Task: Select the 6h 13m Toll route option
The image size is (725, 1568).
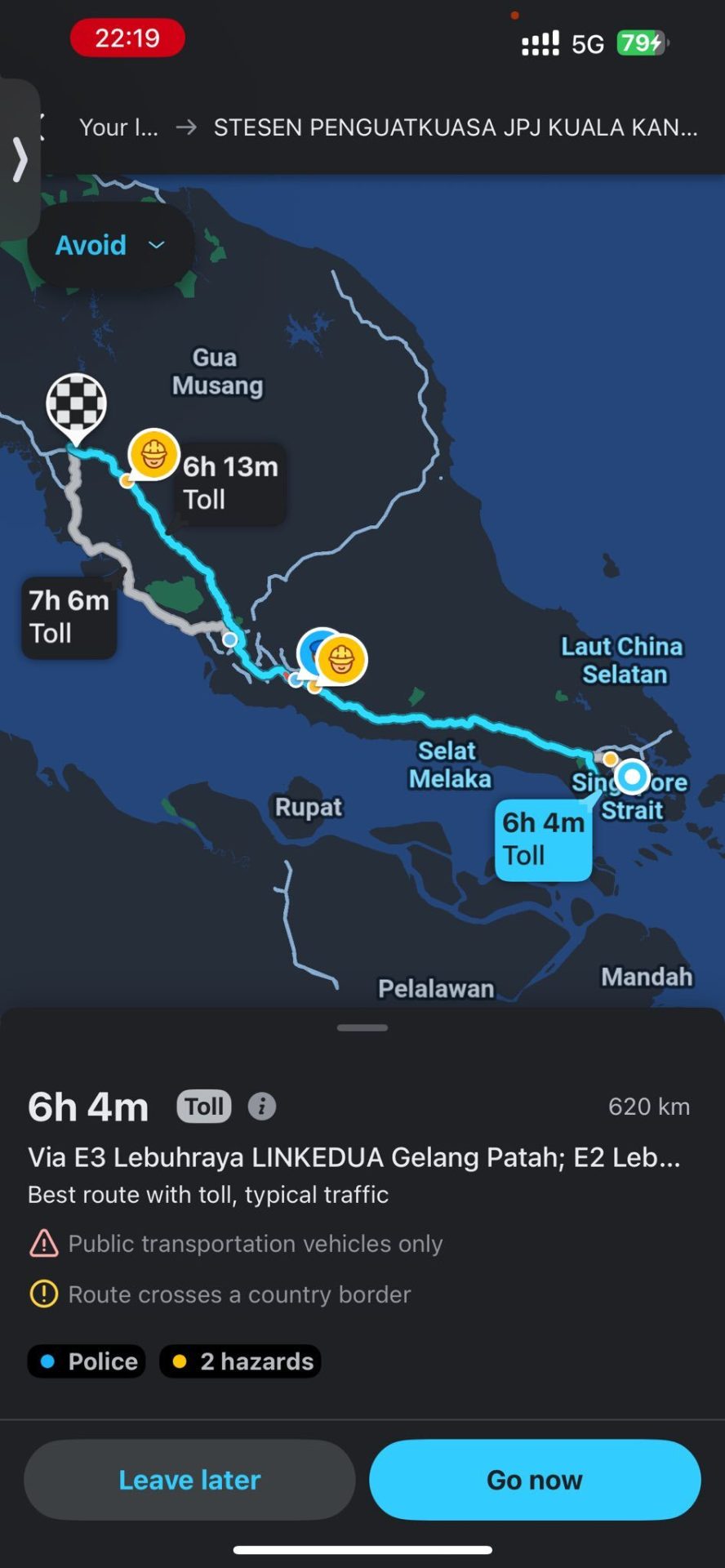Action: 229,482
